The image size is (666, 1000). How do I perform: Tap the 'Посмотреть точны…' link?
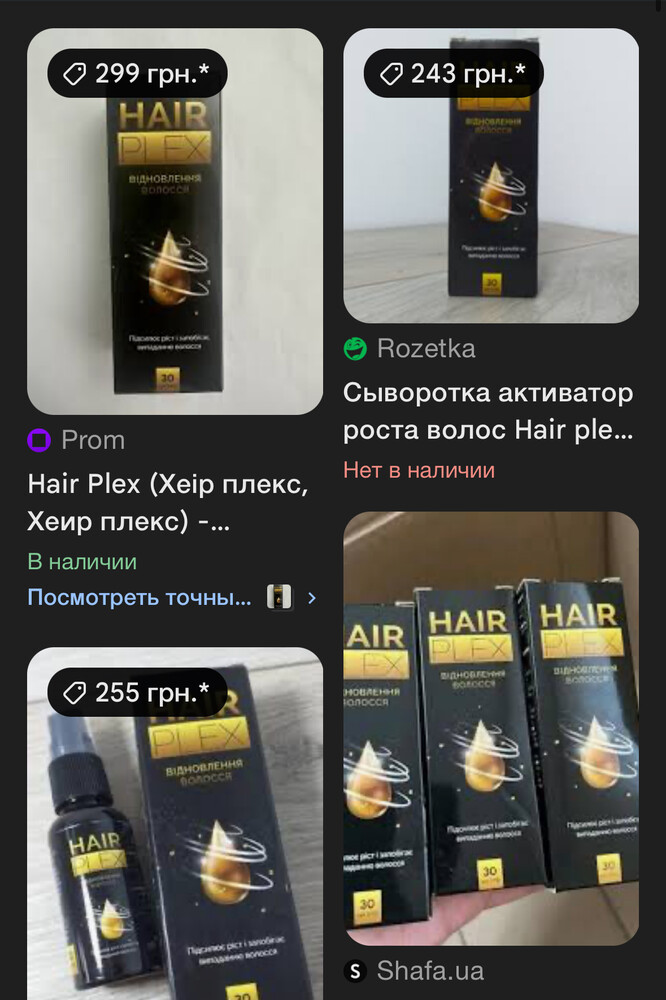coord(140,598)
